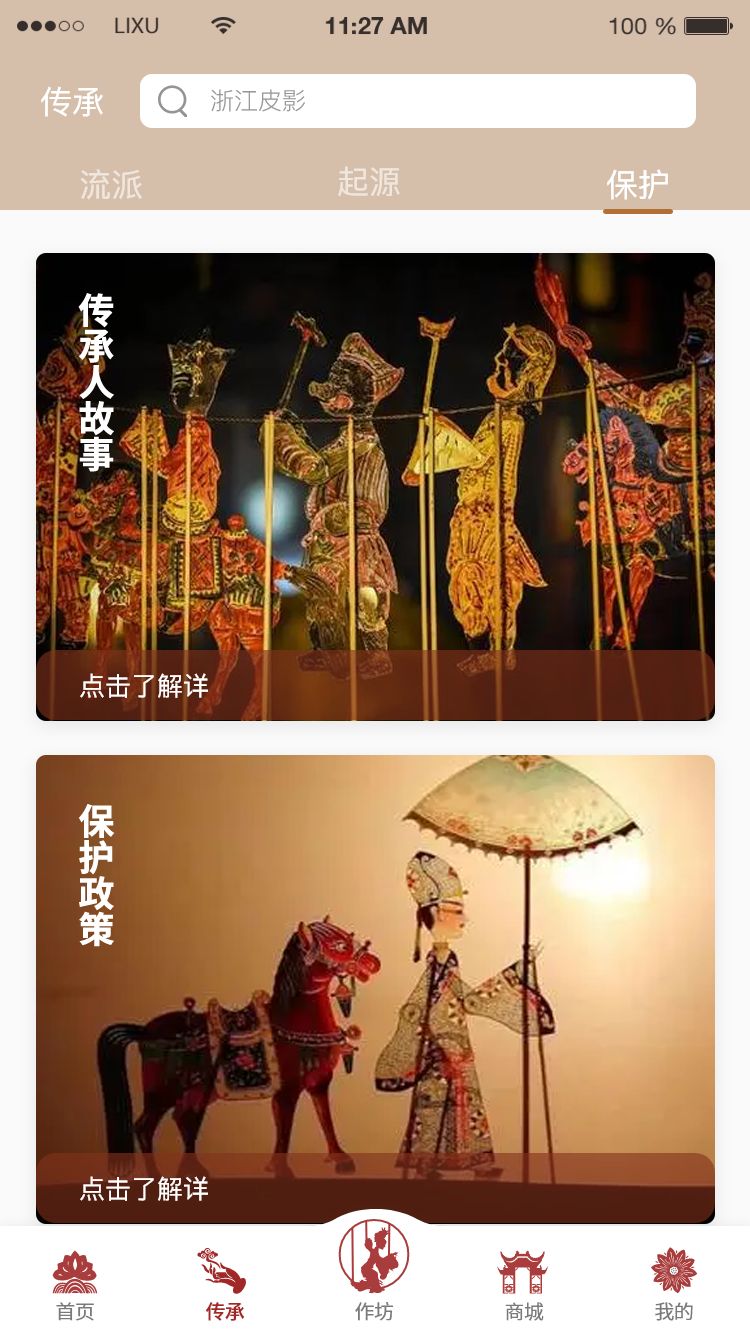Select the 保护 tab
This screenshot has height=1334, width=750.
click(x=637, y=185)
